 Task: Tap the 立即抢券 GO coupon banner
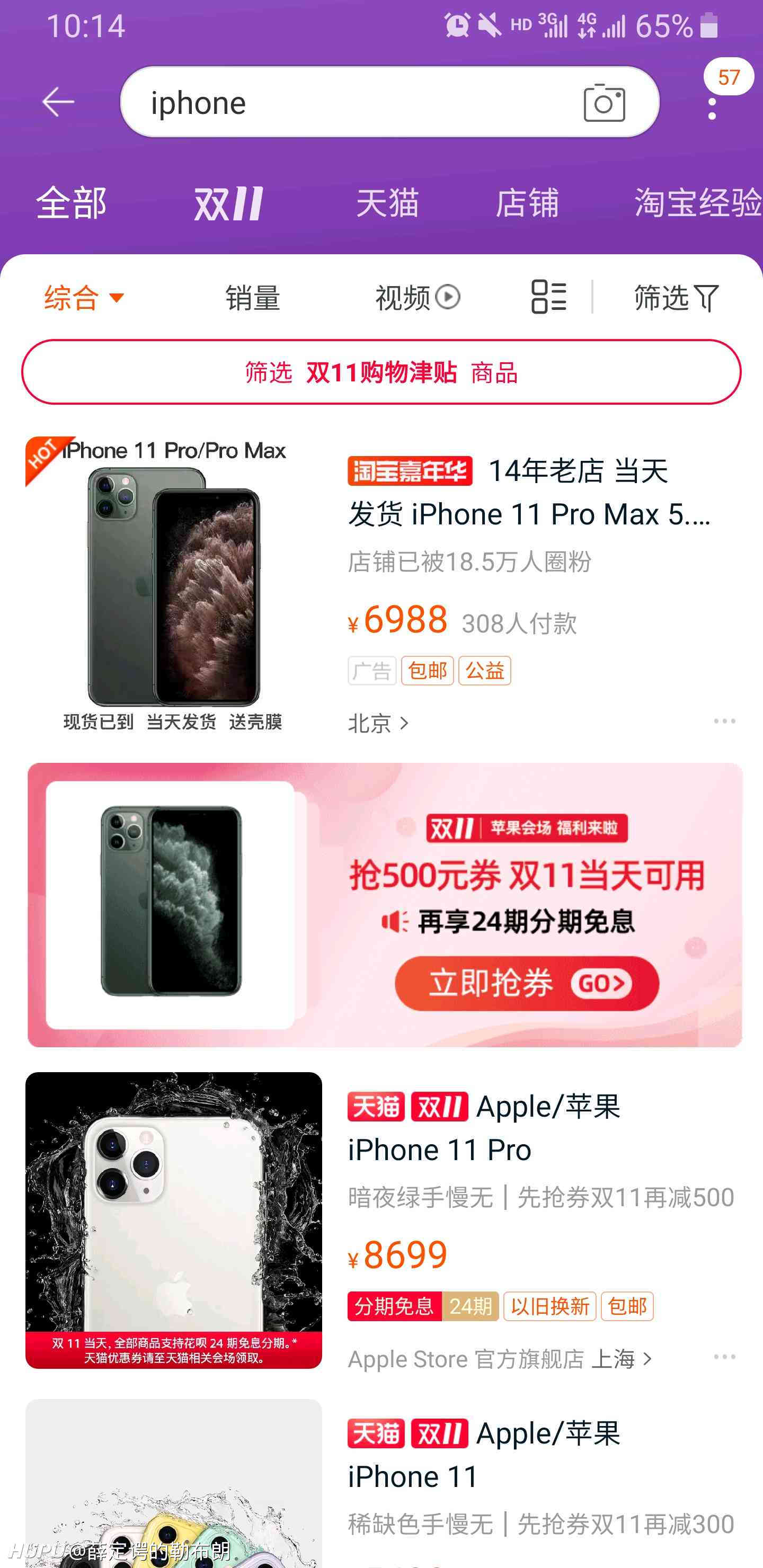[526, 983]
